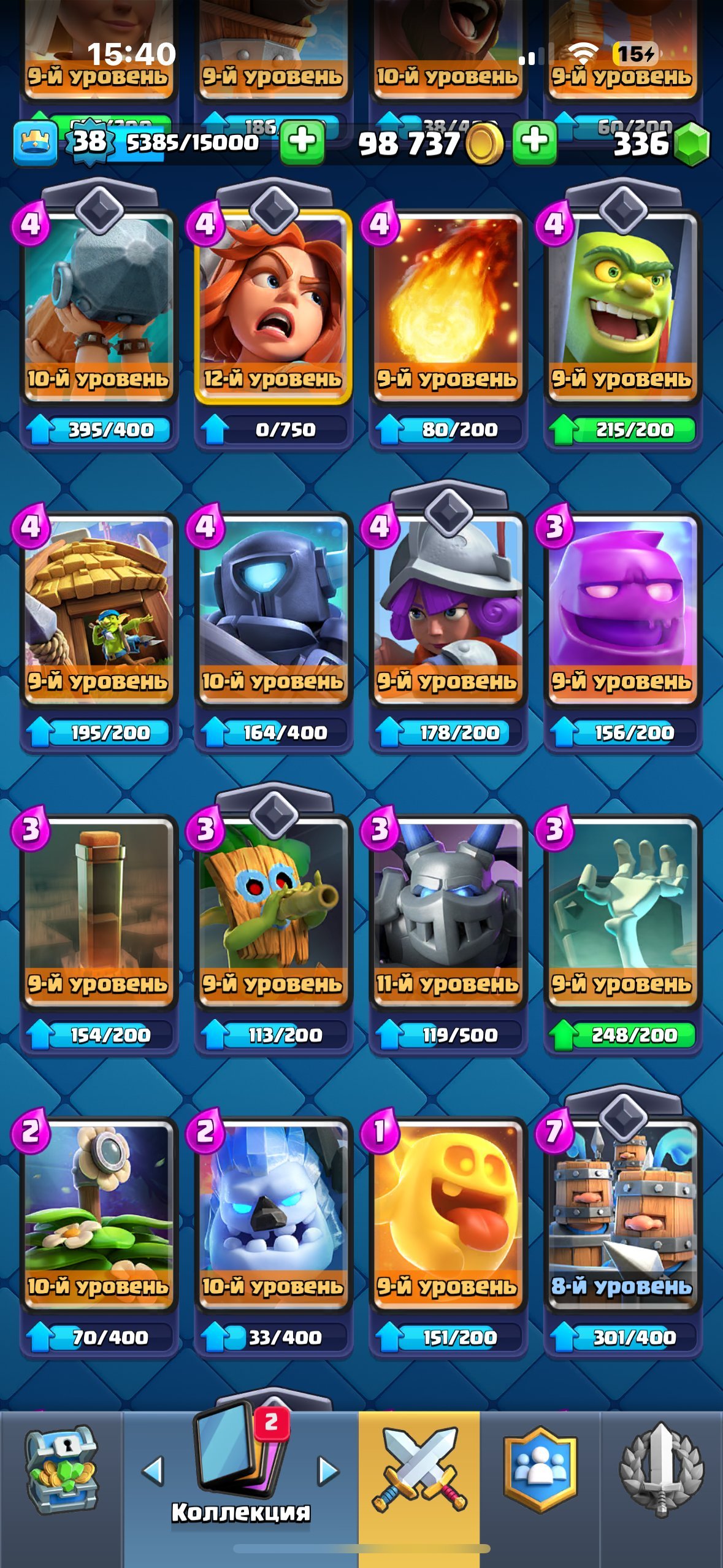Image resolution: width=723 pixels, height=1568 pixels.
Task: Open the clan social tab
Action: click(540, 1469)
